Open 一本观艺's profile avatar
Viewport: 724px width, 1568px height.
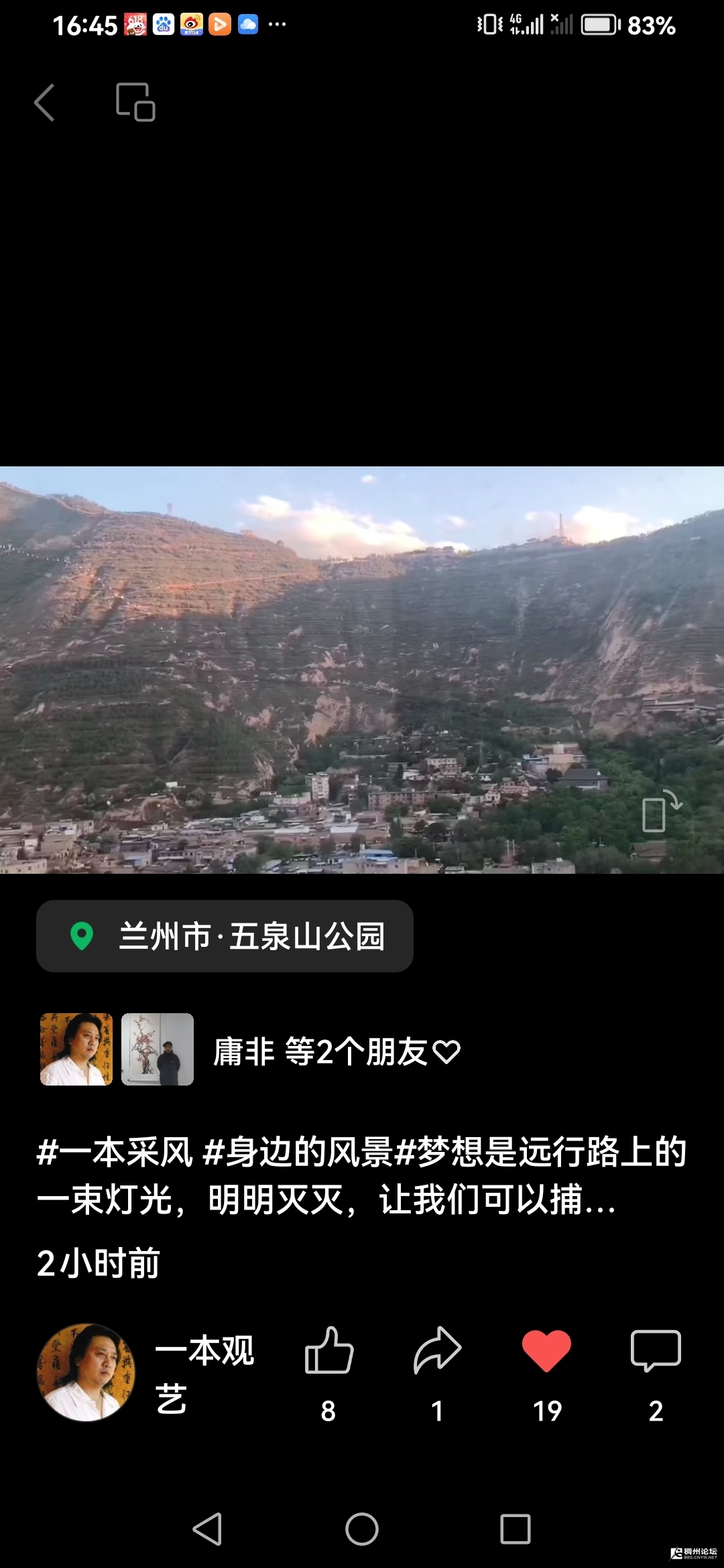pos(86,1372)
